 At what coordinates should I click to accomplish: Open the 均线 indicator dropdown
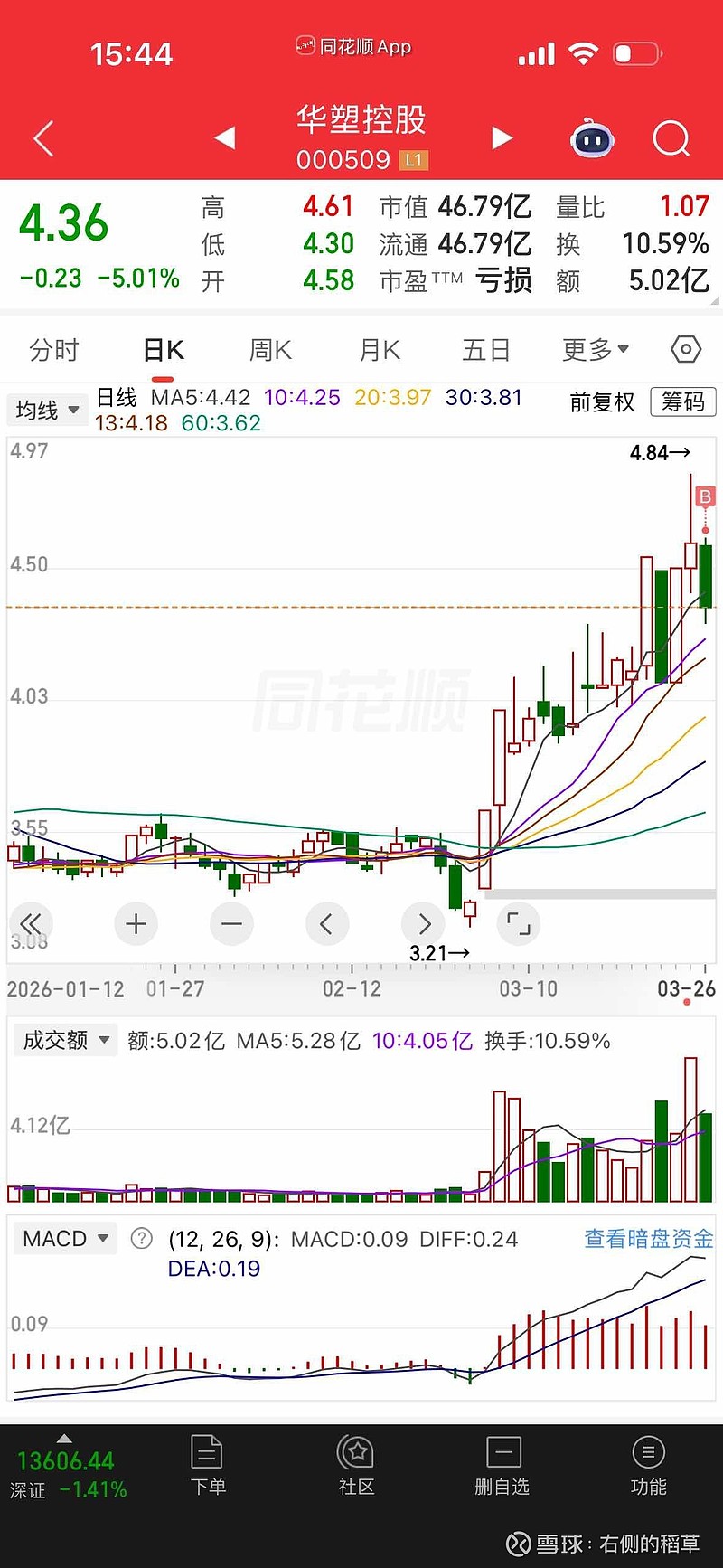tap(47, 411)
